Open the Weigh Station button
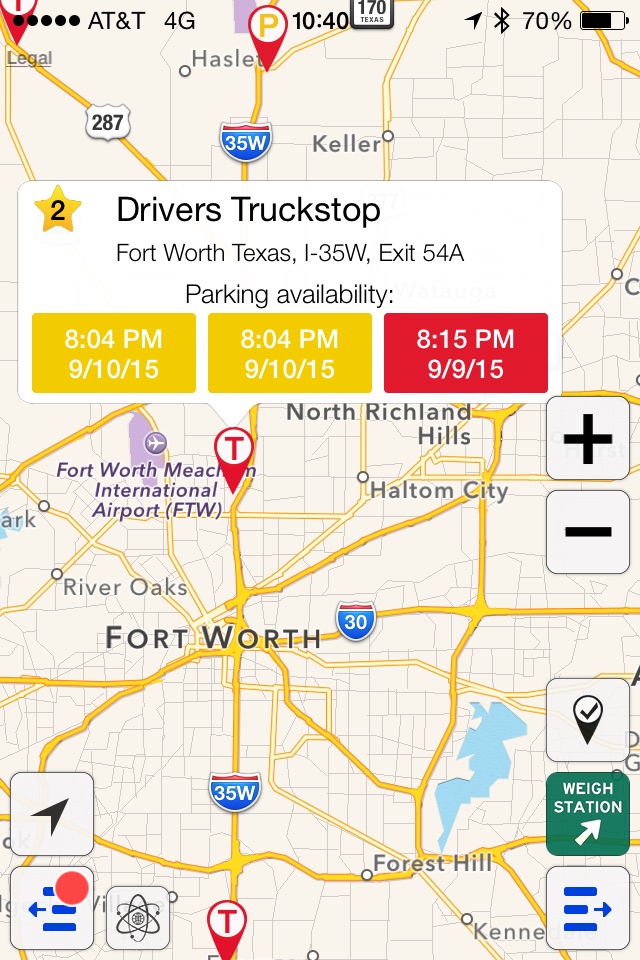 click(588, 813)
